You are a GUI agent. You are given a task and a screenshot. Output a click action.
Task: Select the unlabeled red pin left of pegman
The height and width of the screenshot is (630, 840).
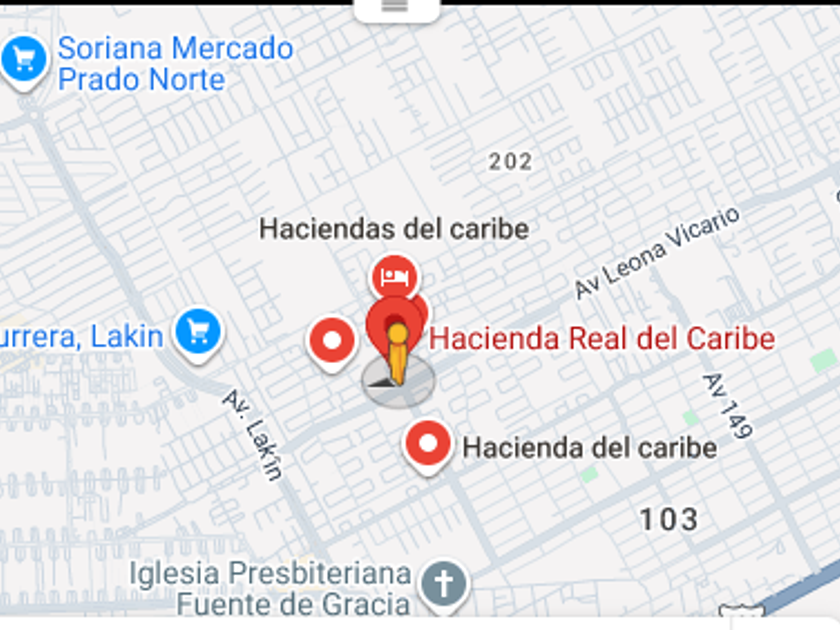coord(332,343)
